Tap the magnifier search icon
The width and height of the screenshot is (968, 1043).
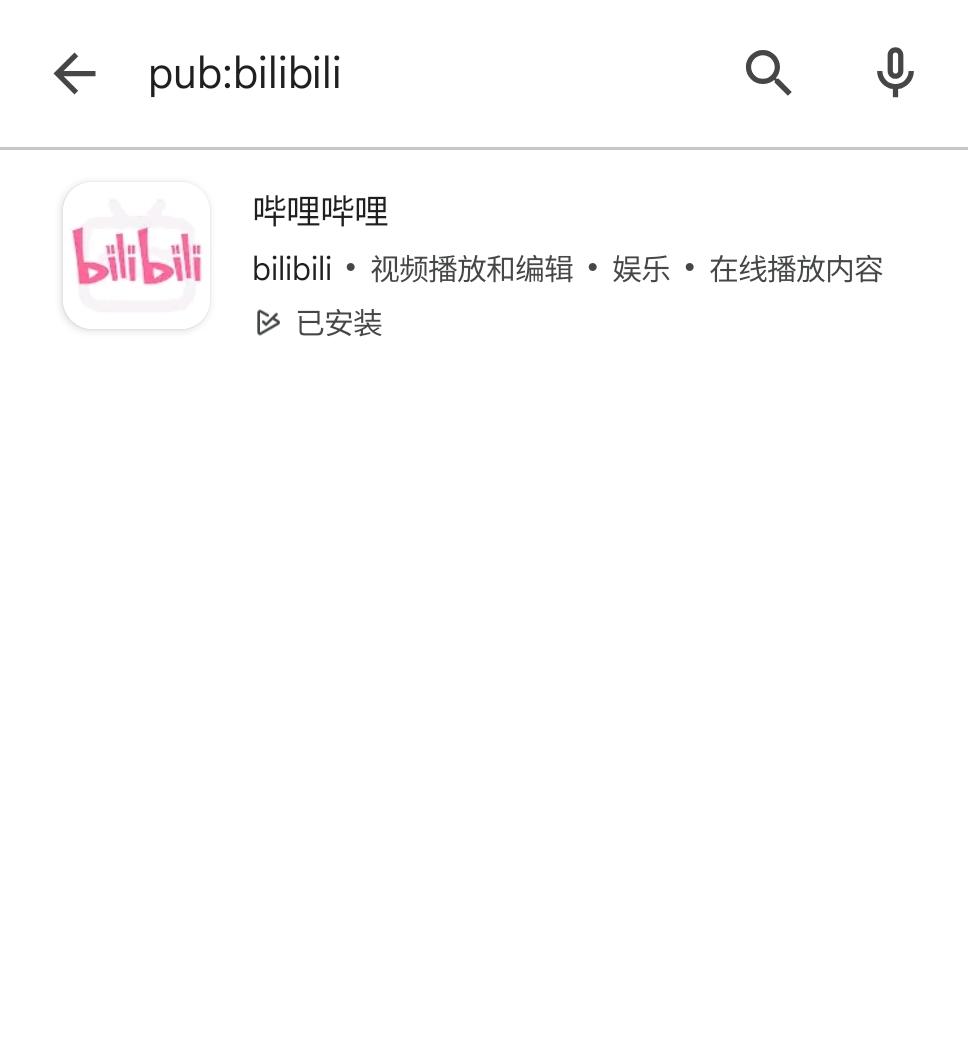[x=768, y=73]
